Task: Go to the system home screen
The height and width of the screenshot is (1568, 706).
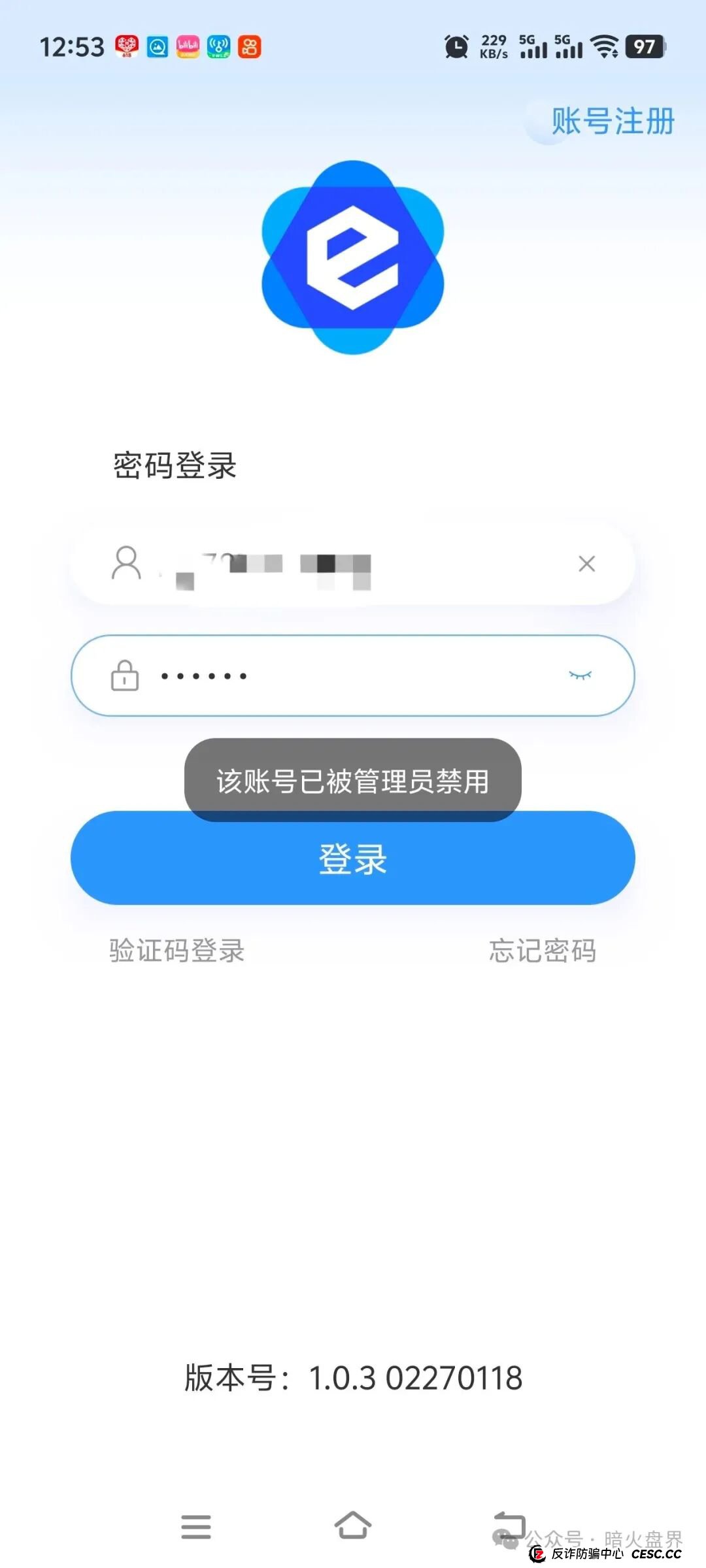Action: pyautogui.click(x=353, y=1526)
